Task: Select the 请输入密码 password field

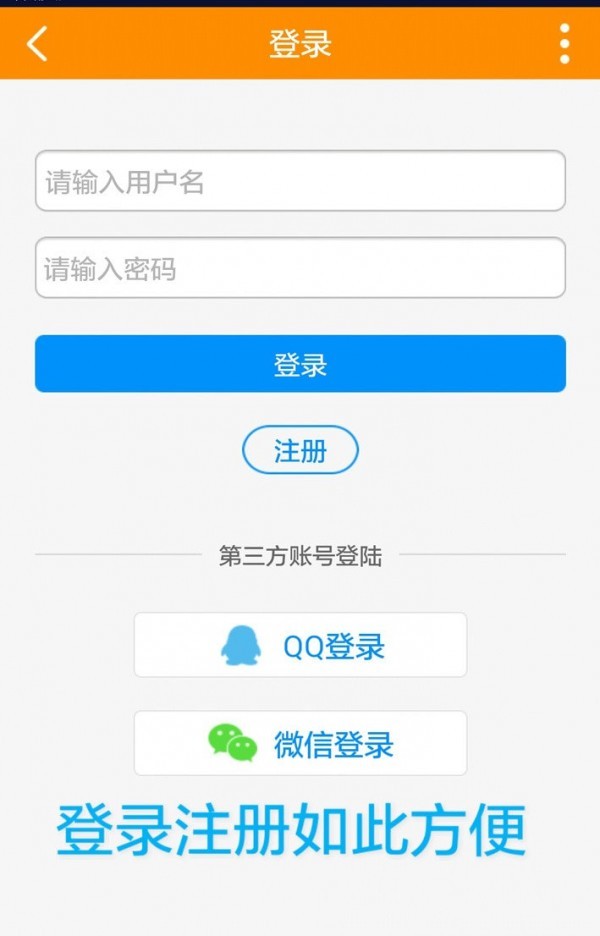Action: (x=300, y=268)
